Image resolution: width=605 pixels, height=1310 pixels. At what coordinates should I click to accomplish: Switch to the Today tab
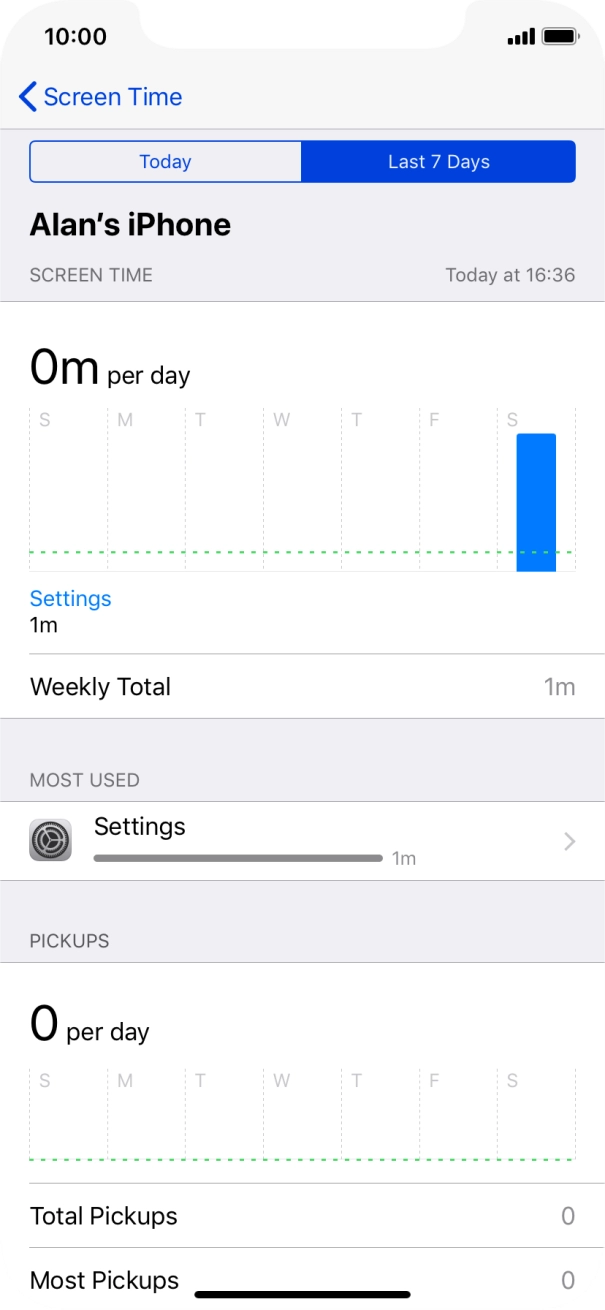point(165,162)
